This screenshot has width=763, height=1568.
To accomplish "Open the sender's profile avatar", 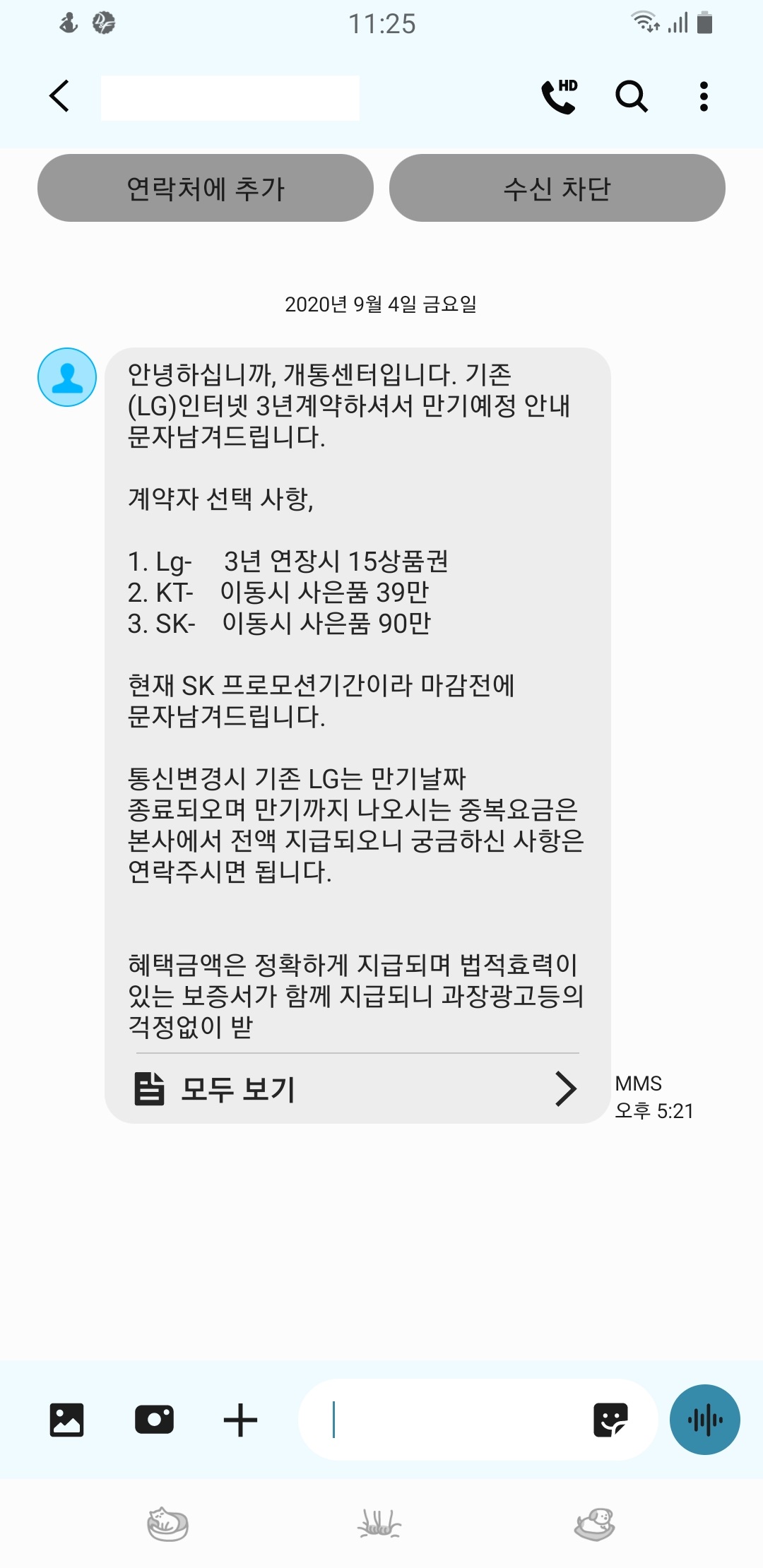I will (67, 377).
